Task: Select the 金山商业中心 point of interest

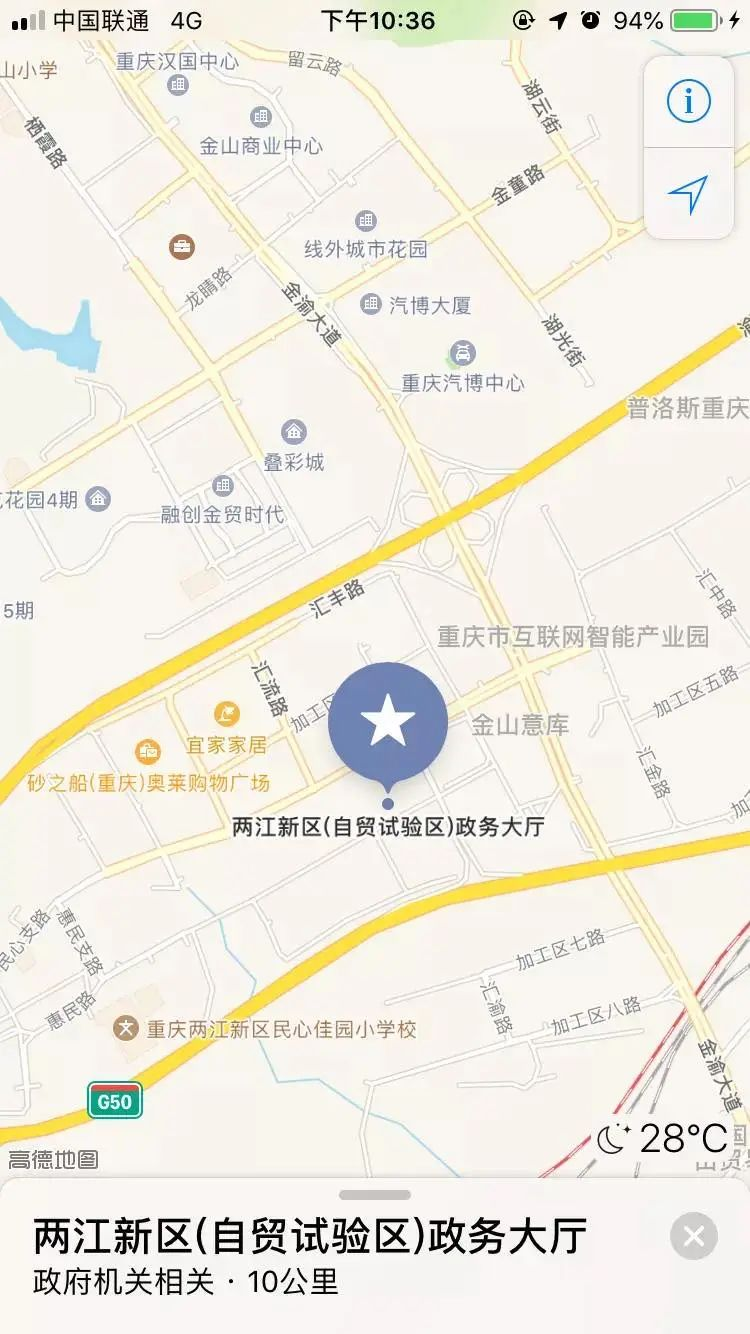Action: pos(261,117)
